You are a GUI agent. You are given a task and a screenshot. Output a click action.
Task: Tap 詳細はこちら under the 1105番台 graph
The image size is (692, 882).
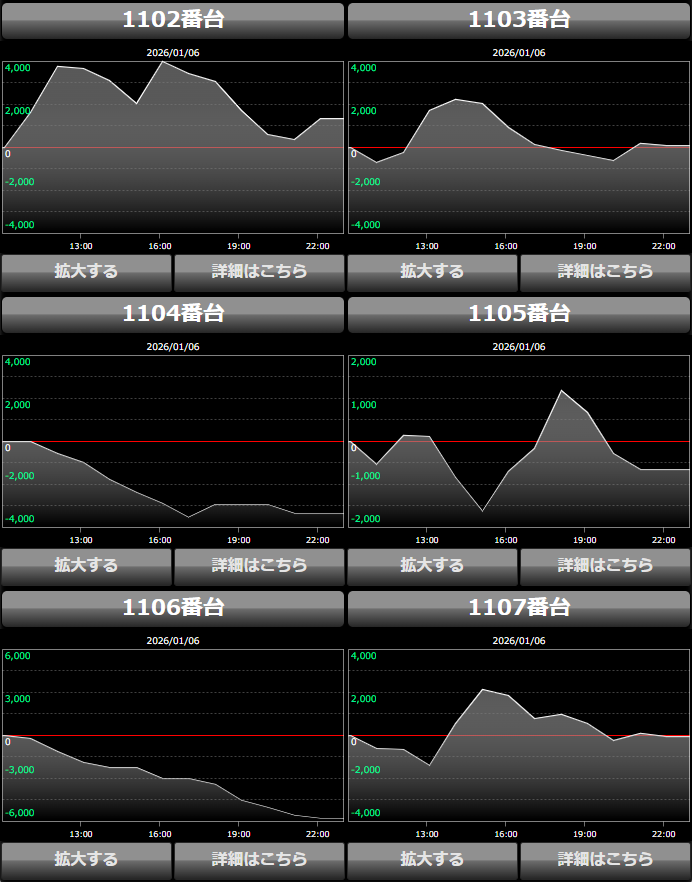click(605, 565)
